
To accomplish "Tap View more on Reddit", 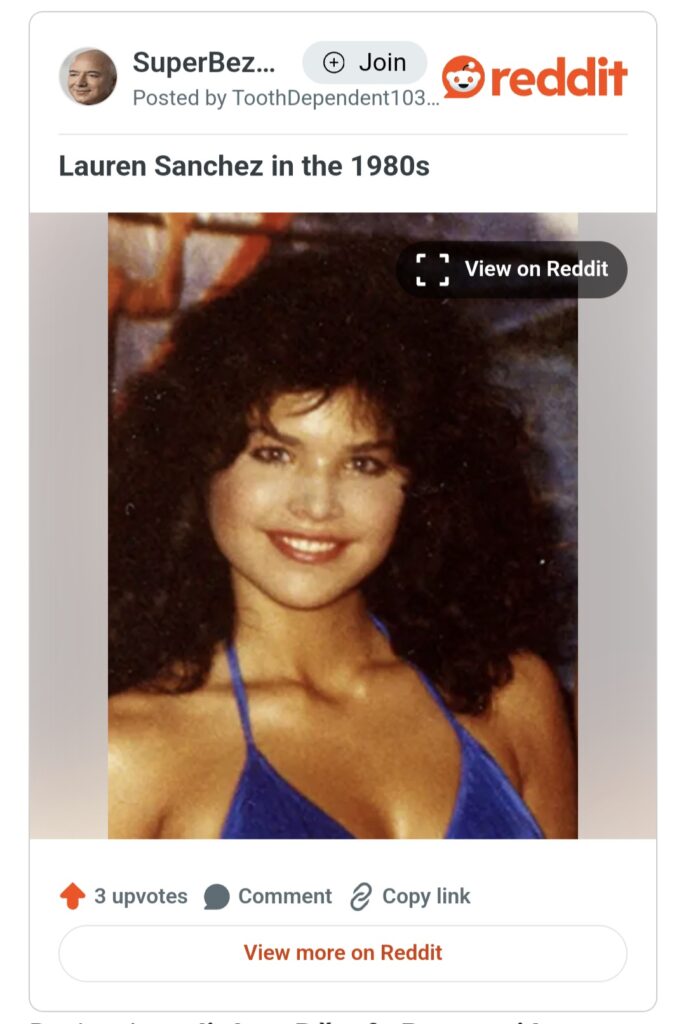I will tap(342, 953).
